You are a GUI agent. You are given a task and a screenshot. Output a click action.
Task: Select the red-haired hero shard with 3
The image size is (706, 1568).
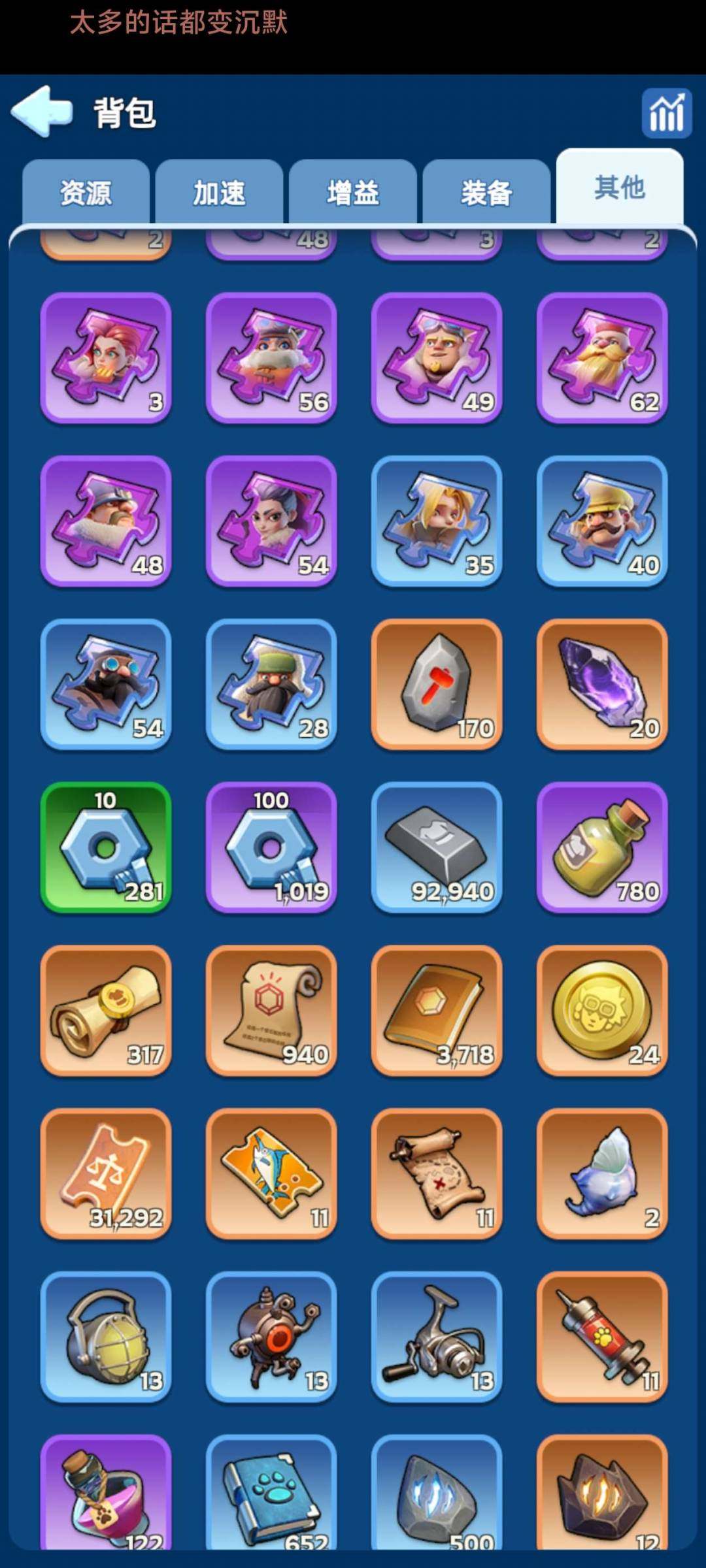106,357
